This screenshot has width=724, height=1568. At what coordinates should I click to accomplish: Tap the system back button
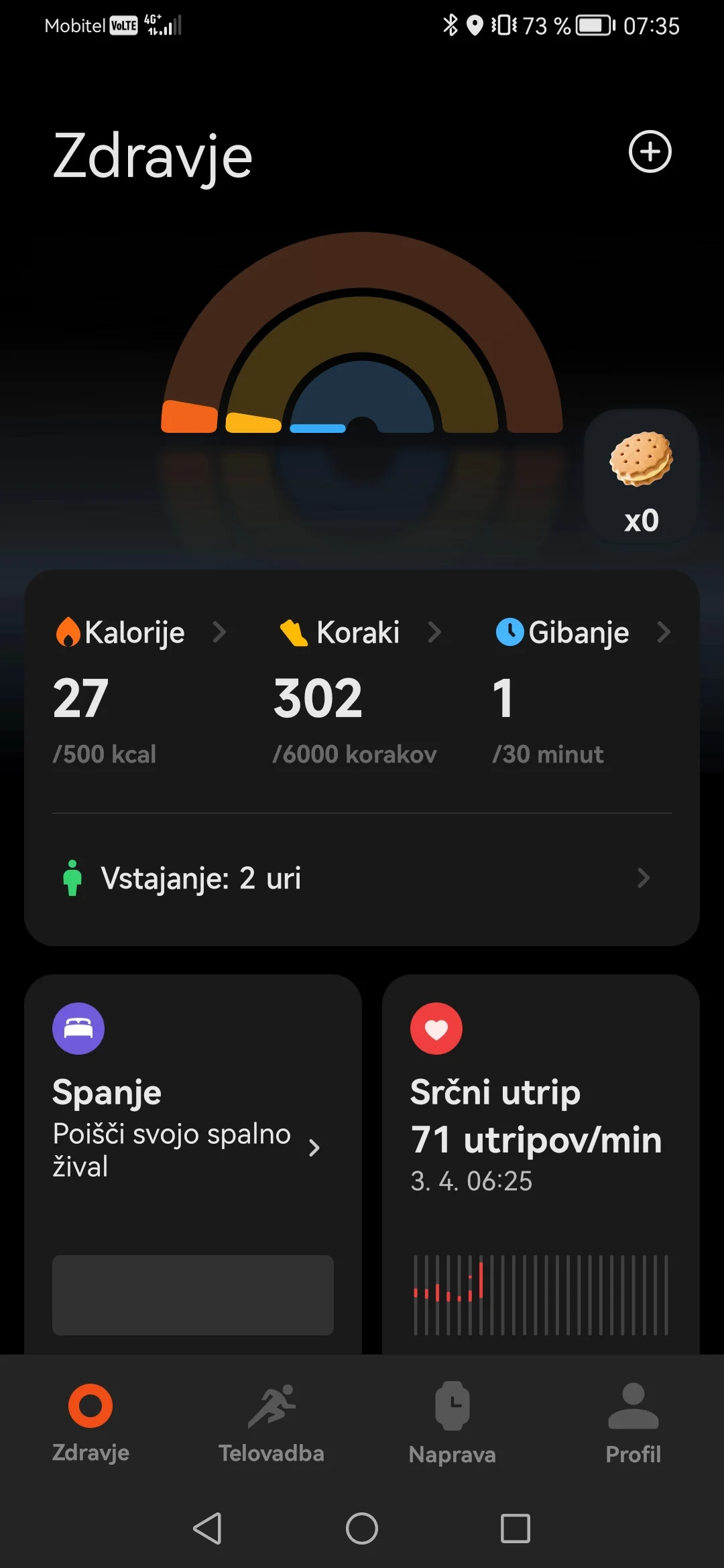click(x=208, y=1528)
